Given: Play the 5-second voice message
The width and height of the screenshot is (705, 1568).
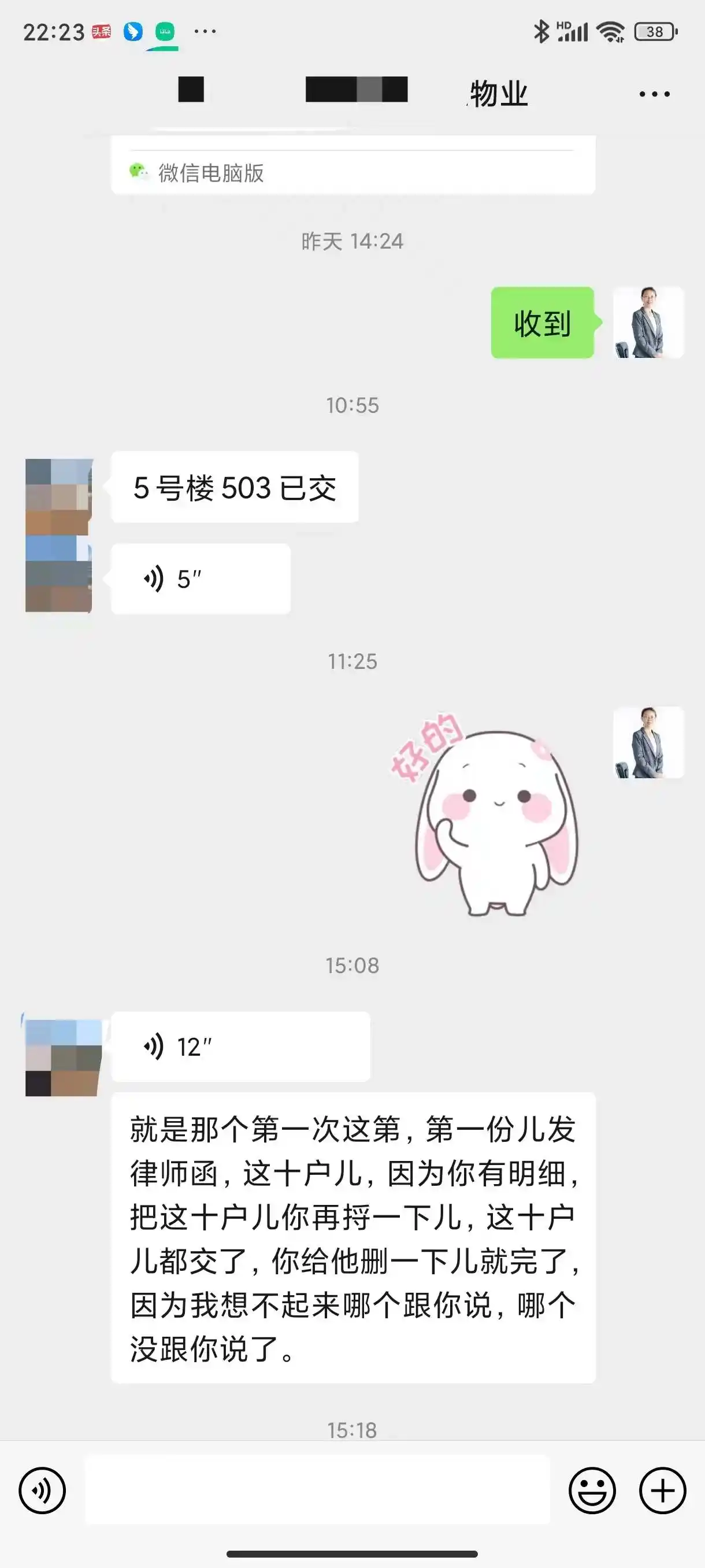Looking at the screenshot, I should tap(200, 578).
